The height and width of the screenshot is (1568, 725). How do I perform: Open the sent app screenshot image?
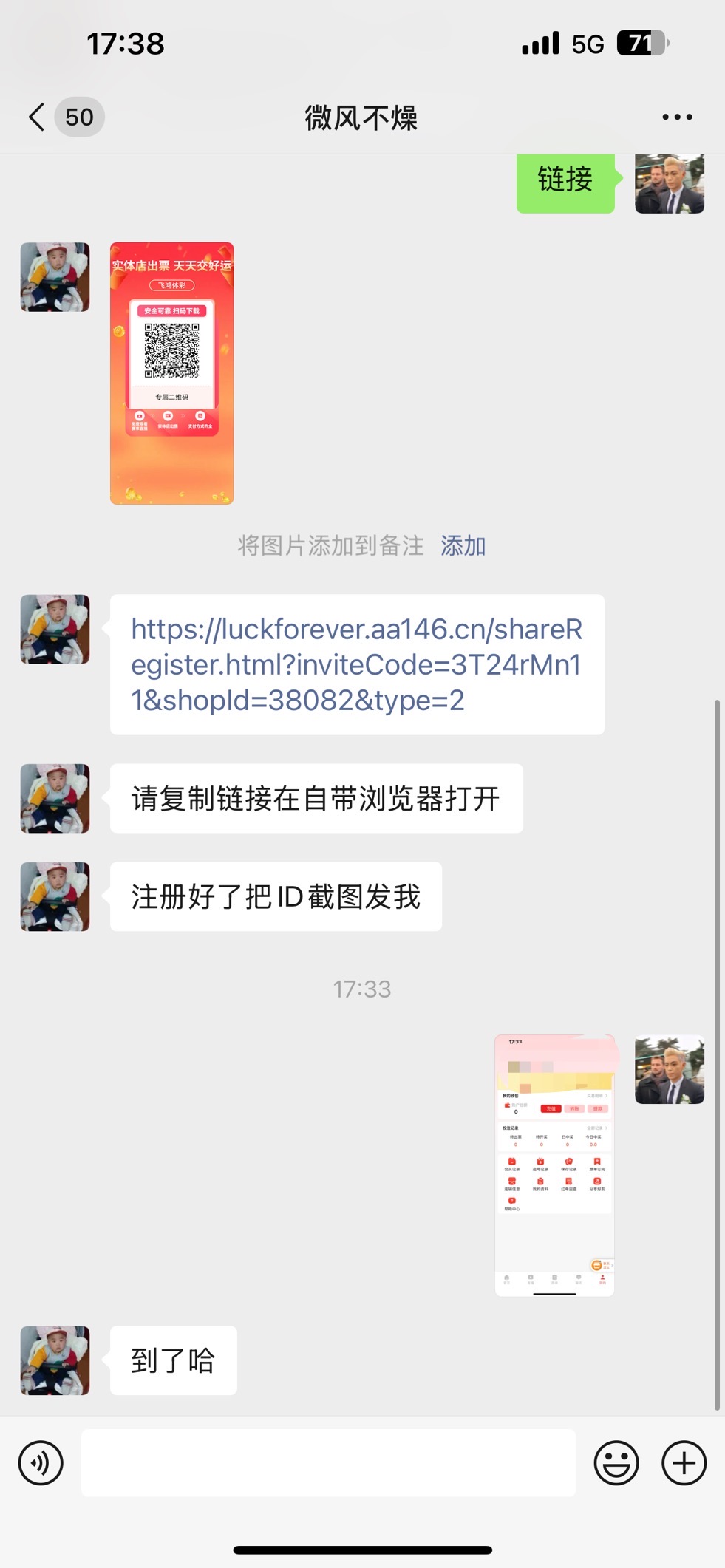554,1165
